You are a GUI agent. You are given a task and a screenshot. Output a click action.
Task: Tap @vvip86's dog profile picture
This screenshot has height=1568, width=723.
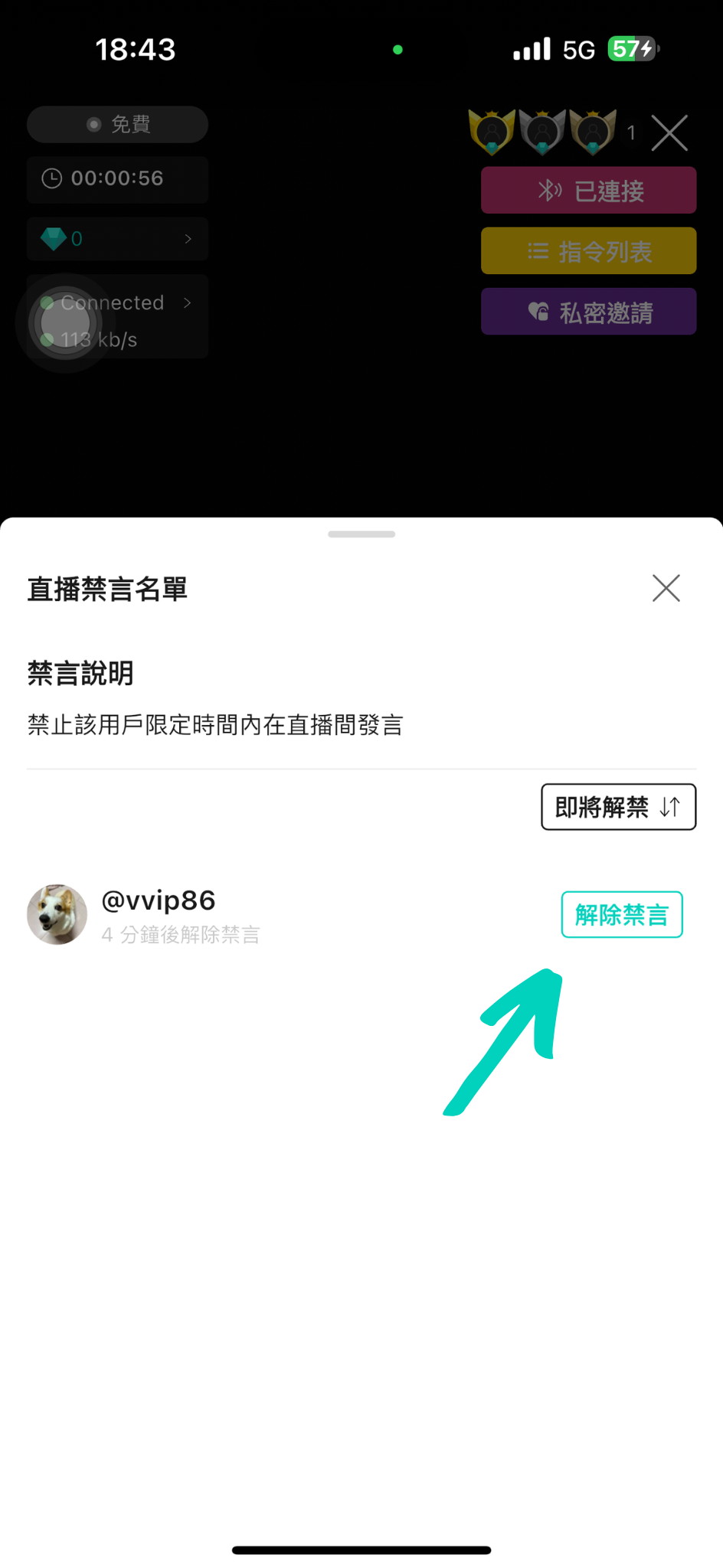57,914
